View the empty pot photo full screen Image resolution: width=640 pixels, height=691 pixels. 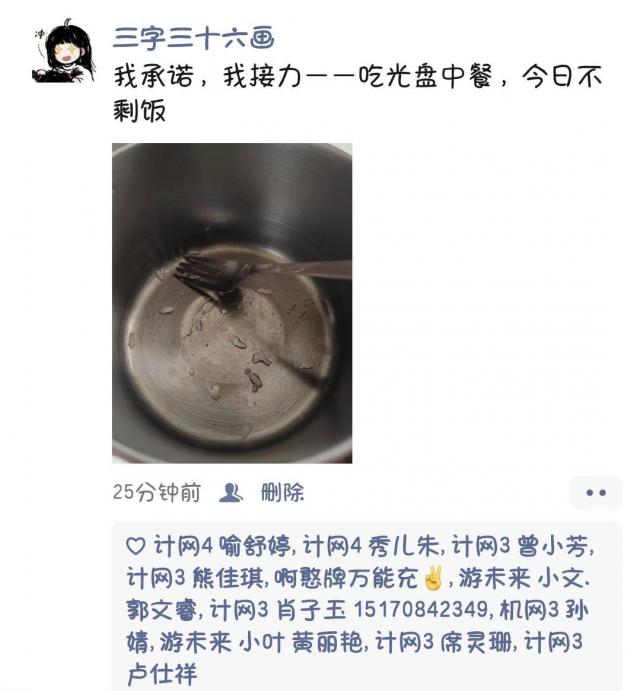pos(231,302)
